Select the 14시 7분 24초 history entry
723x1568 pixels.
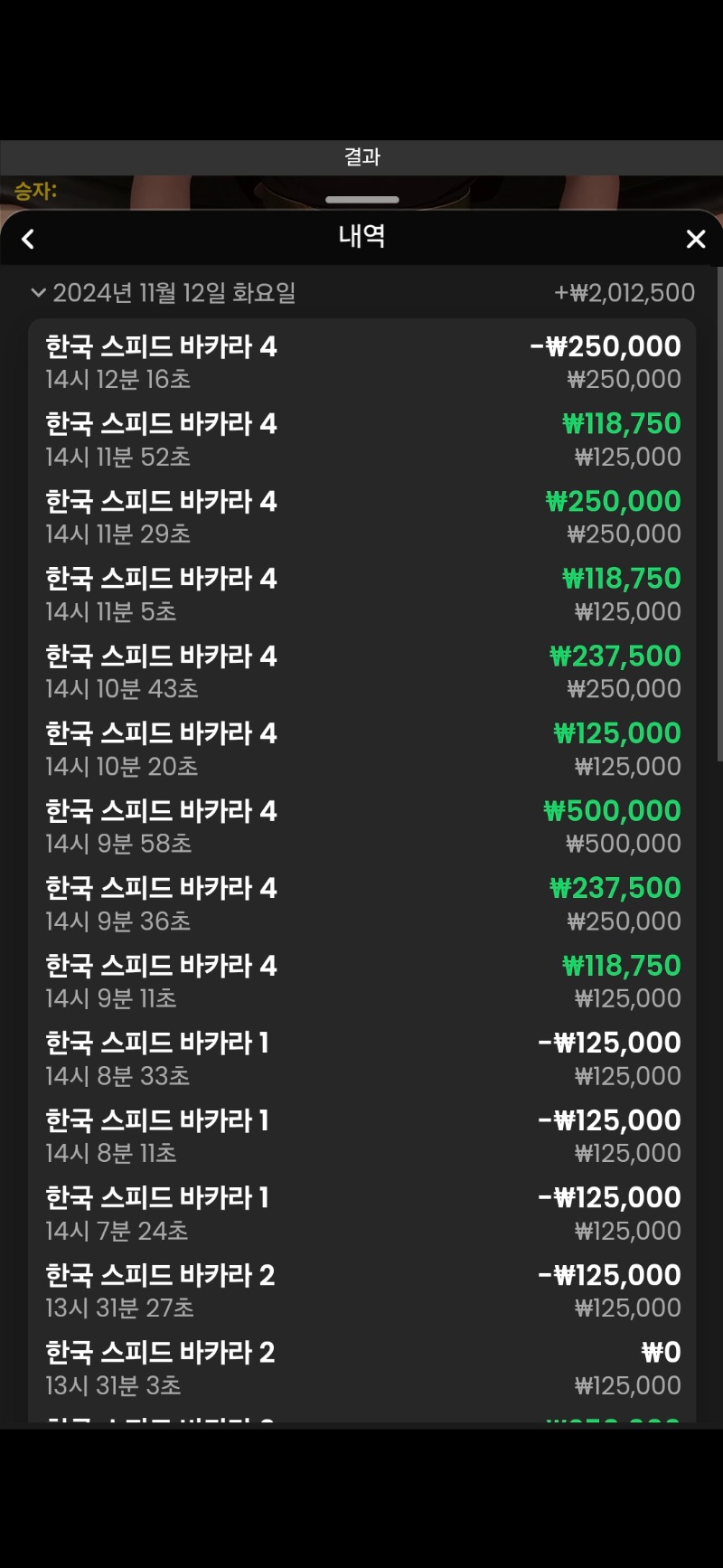point(361,1213)
